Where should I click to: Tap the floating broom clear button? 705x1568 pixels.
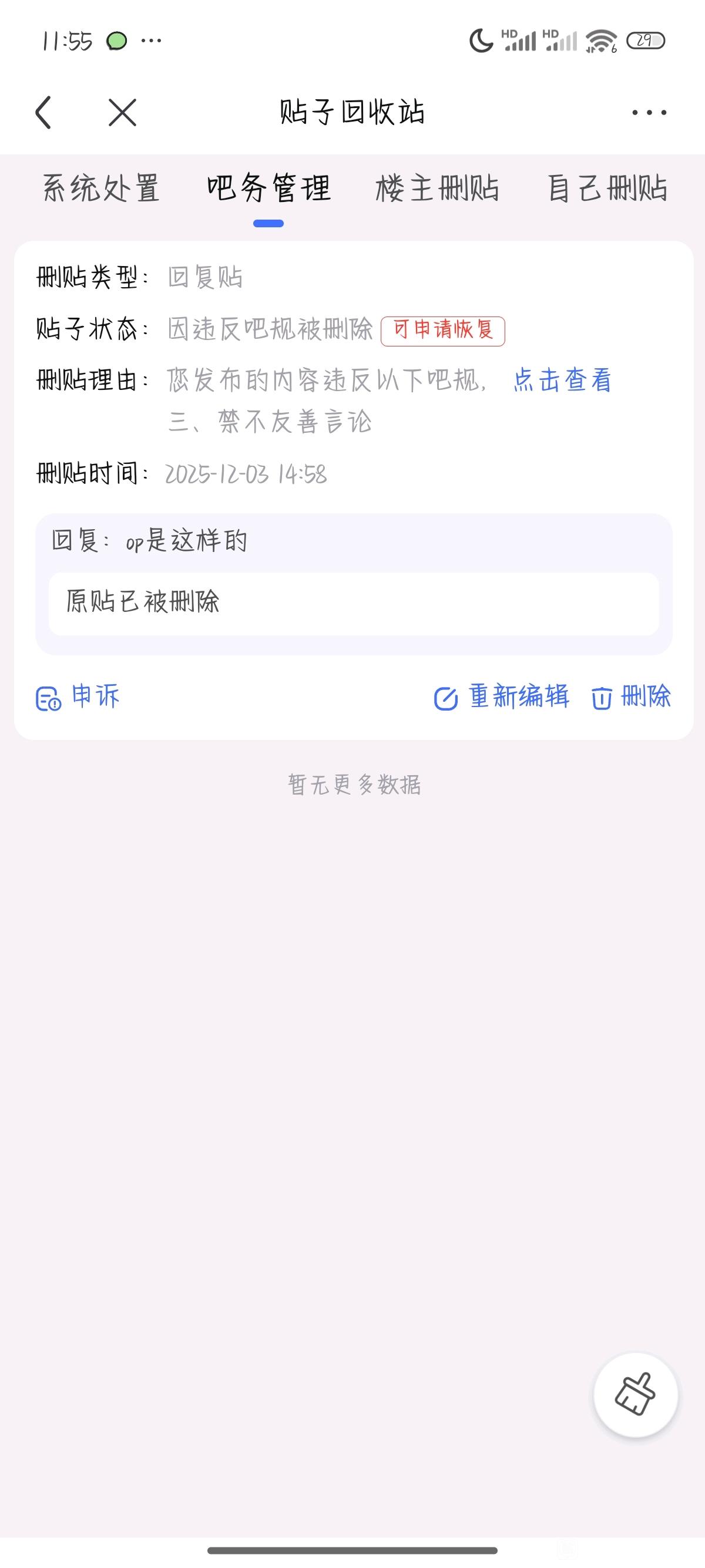[636, 1395]
